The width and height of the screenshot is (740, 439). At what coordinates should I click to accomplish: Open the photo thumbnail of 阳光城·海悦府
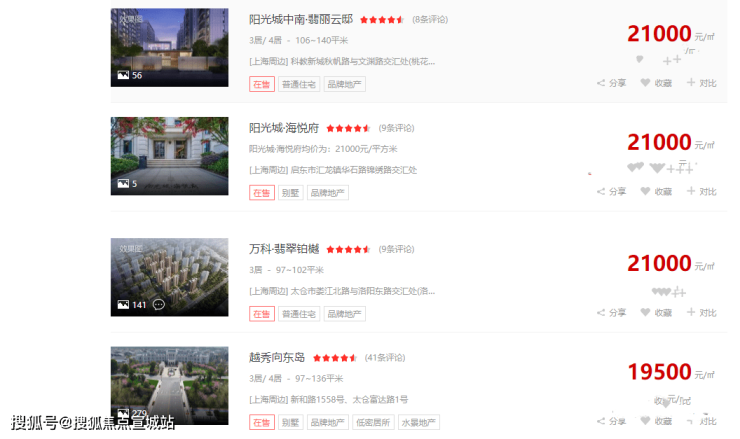[169, 156]
